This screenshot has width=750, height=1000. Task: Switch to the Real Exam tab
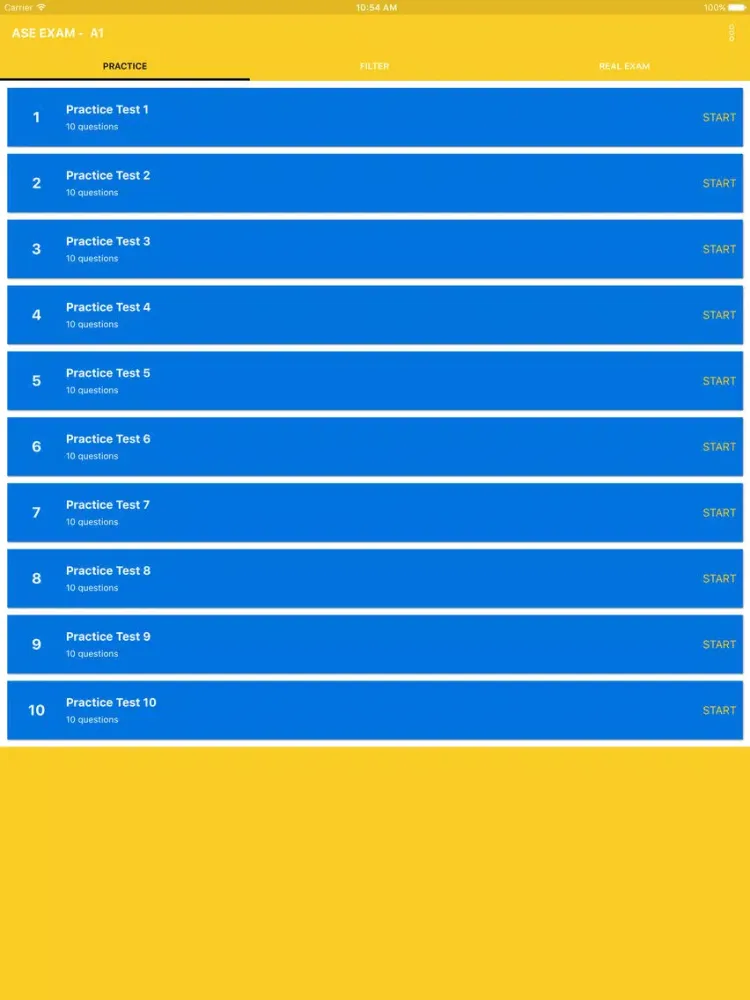tap(624, 66)
